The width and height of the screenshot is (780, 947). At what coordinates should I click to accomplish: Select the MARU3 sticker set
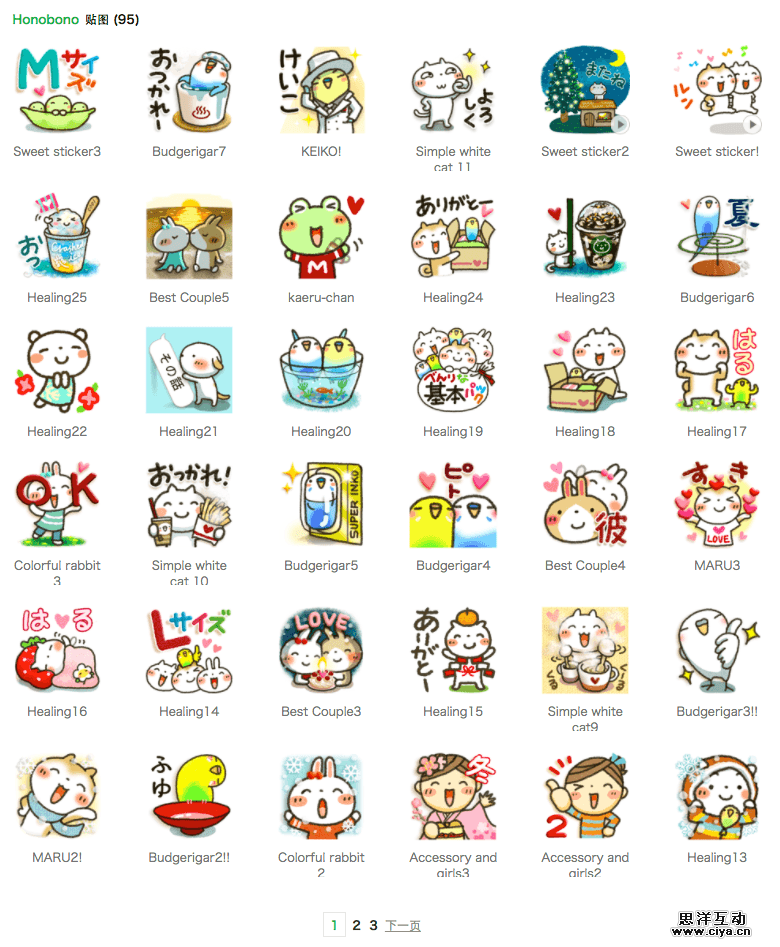(717, 504)
